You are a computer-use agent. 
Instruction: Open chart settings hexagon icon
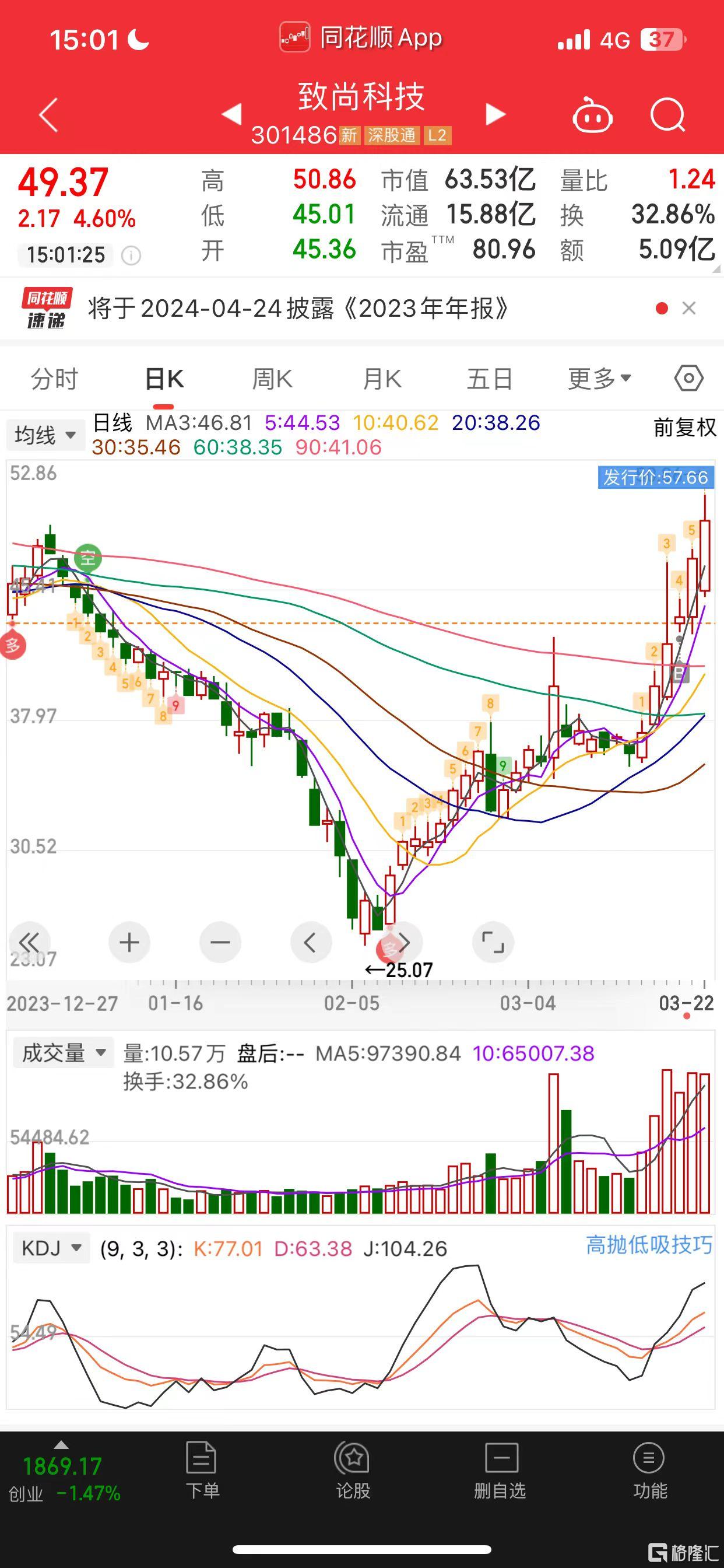coord(688,379)
